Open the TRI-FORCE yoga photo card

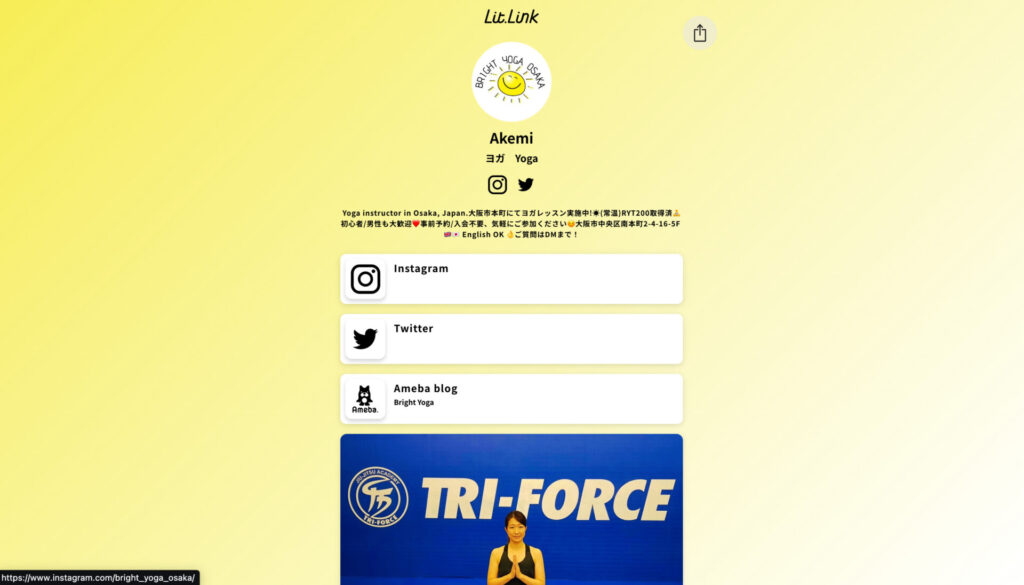[511, 508]
